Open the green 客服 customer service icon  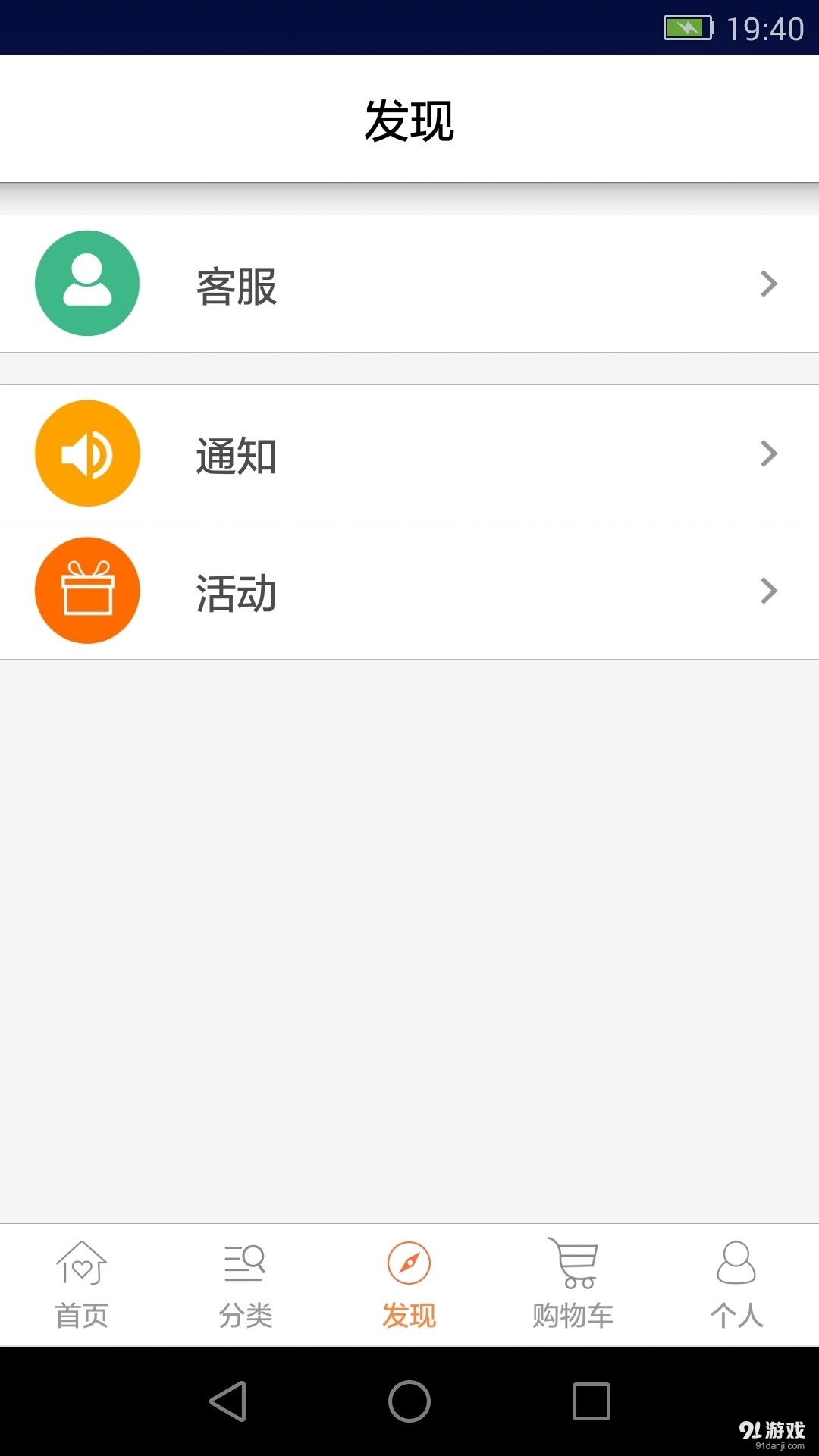tap(87, 283)
